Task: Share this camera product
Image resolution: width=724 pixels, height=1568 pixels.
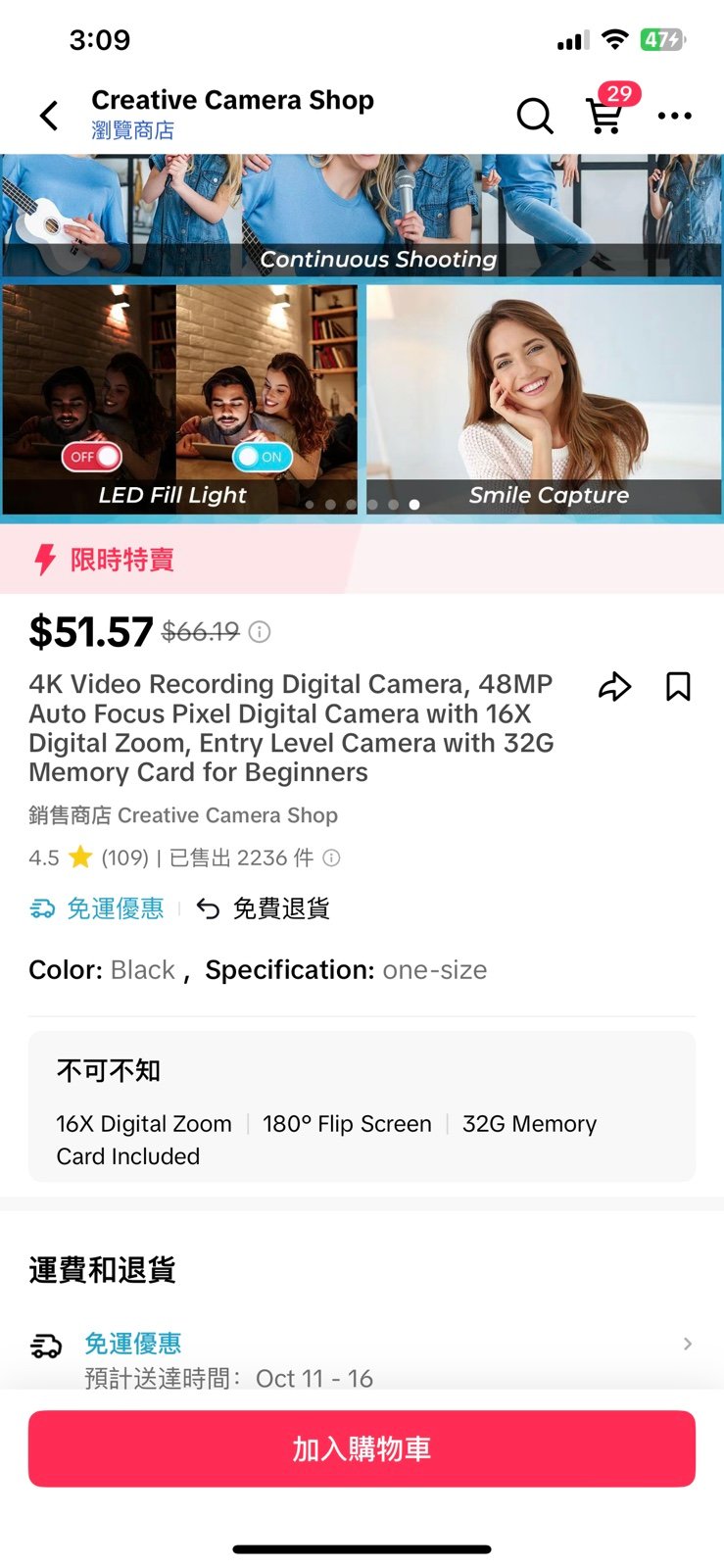Action: point(614,687)
